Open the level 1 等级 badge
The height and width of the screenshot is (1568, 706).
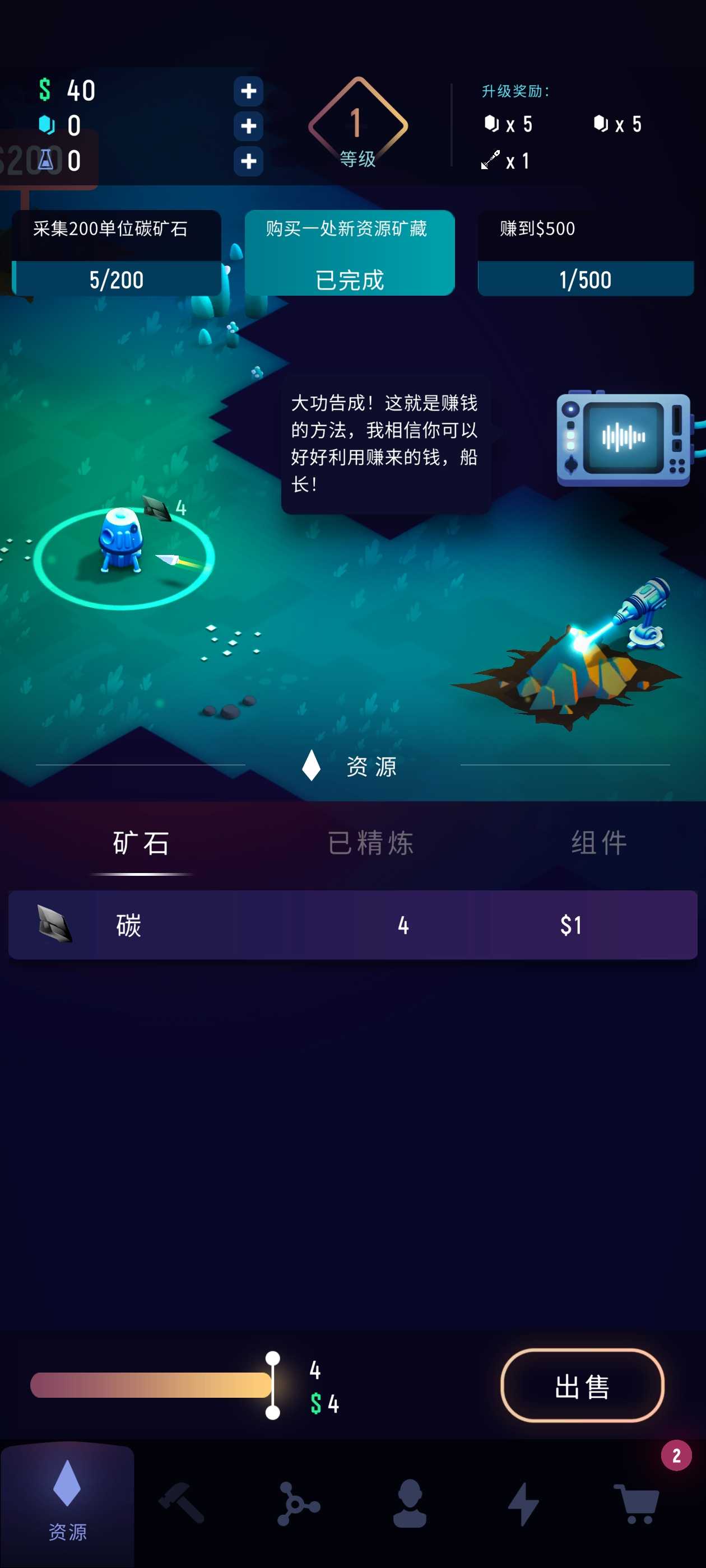pos(357,126)
